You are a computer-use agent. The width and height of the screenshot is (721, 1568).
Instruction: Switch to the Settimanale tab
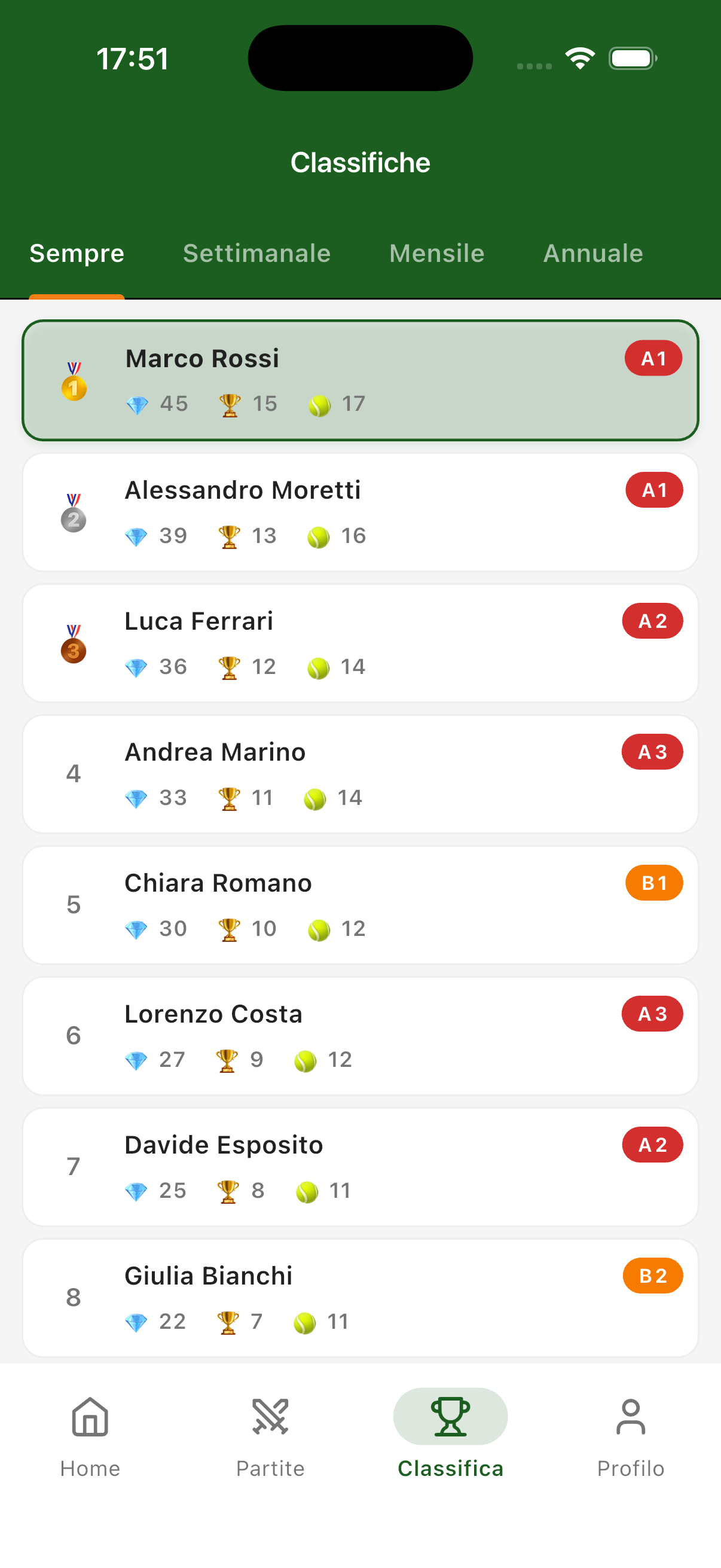pyautogui.click(x=256, y=253)
